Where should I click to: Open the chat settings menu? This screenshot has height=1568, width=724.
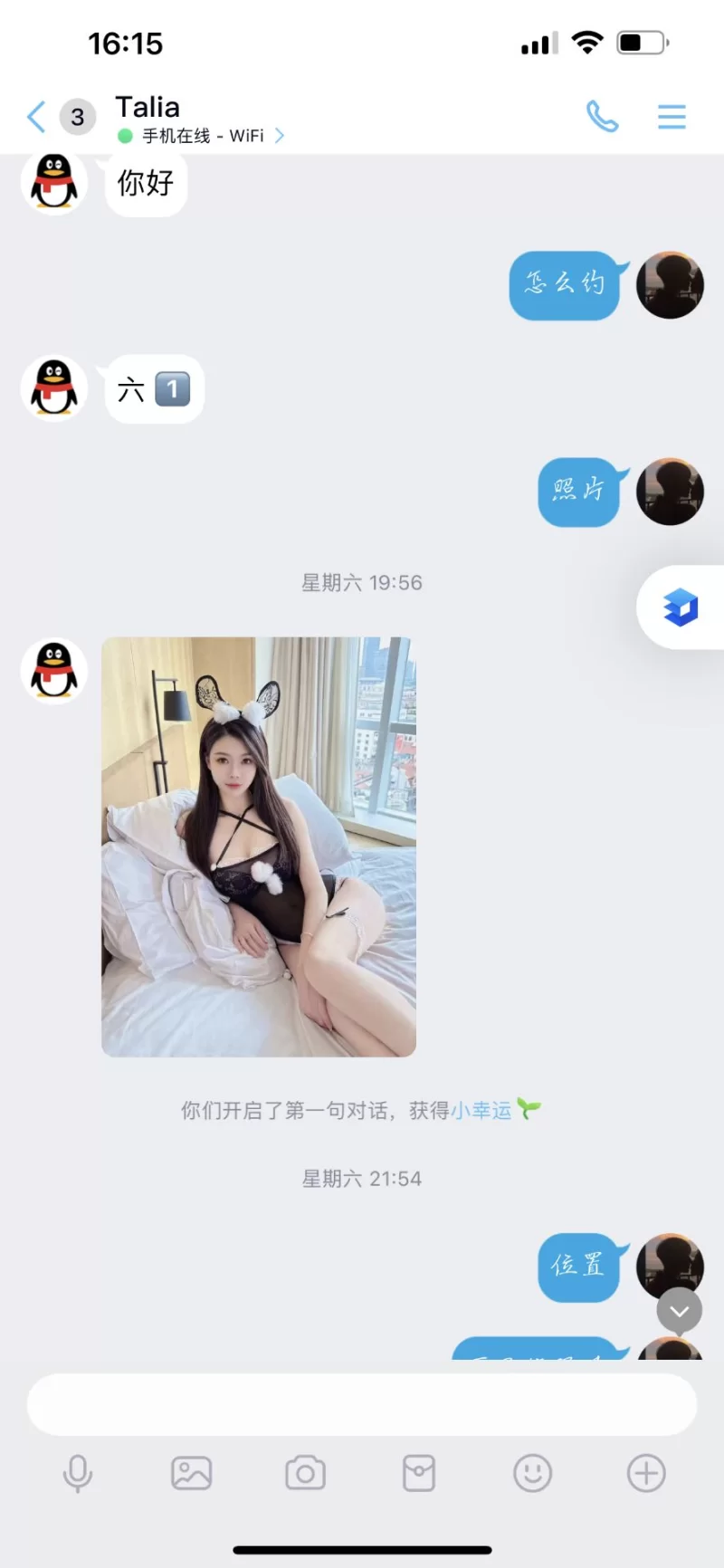click(x=671, y=117)
